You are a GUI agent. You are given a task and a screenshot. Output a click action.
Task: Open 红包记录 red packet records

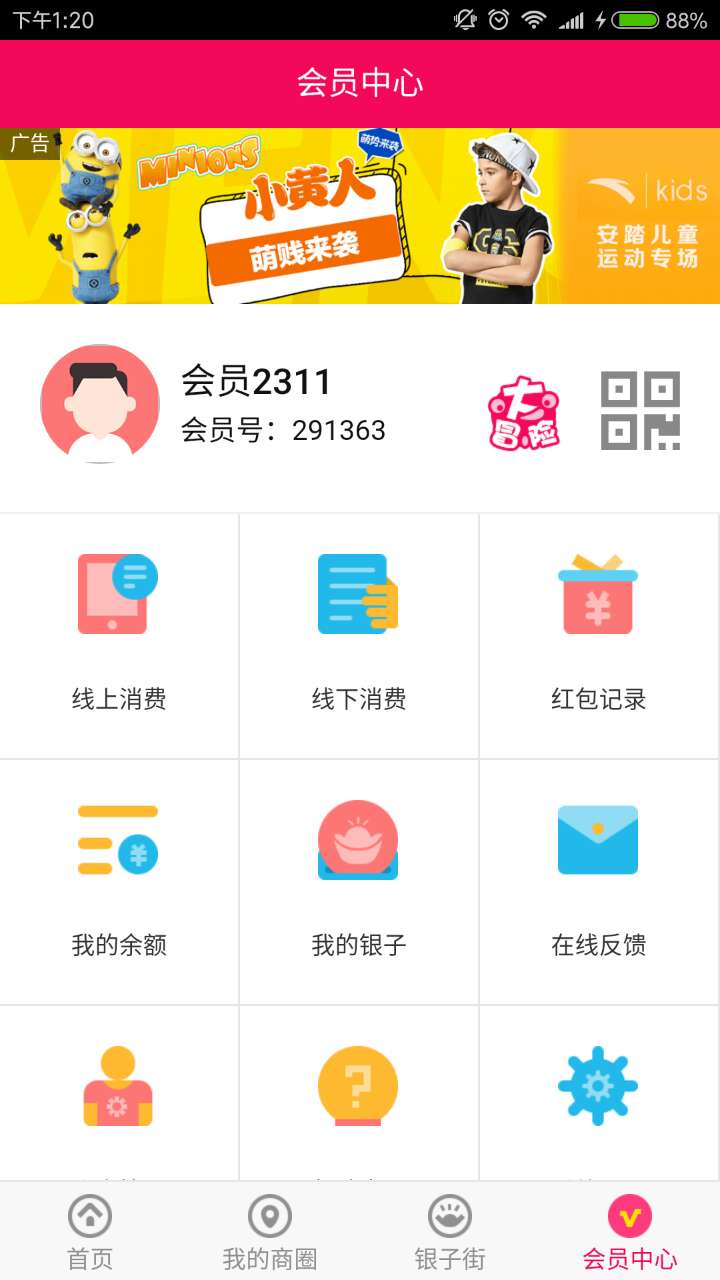(x=598, y=636)
